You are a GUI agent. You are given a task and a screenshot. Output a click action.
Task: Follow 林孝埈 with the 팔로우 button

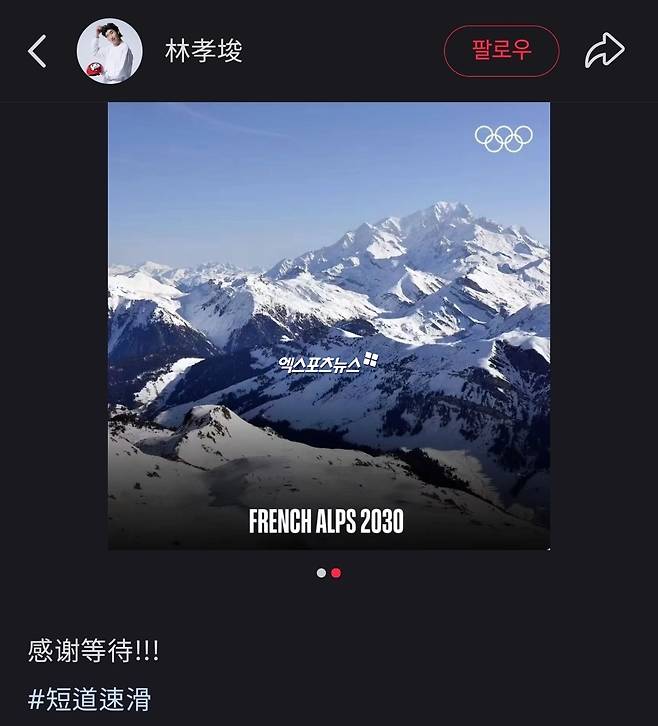(501, 51)
